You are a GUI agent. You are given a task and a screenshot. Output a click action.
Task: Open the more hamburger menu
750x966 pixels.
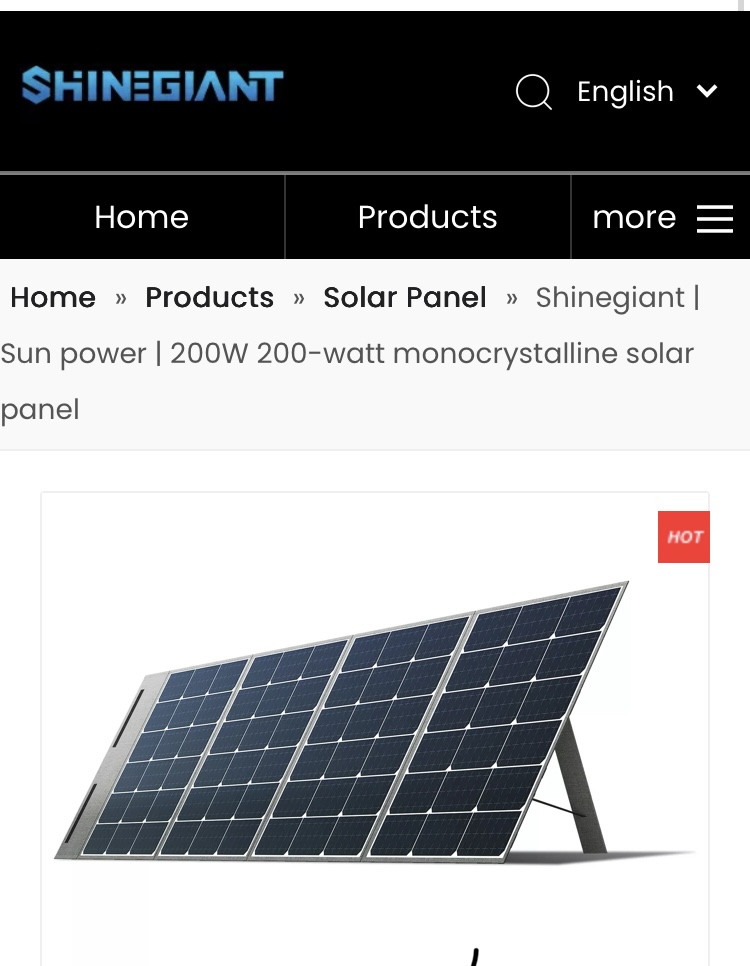pyautogui.click(x=662, y=218)
